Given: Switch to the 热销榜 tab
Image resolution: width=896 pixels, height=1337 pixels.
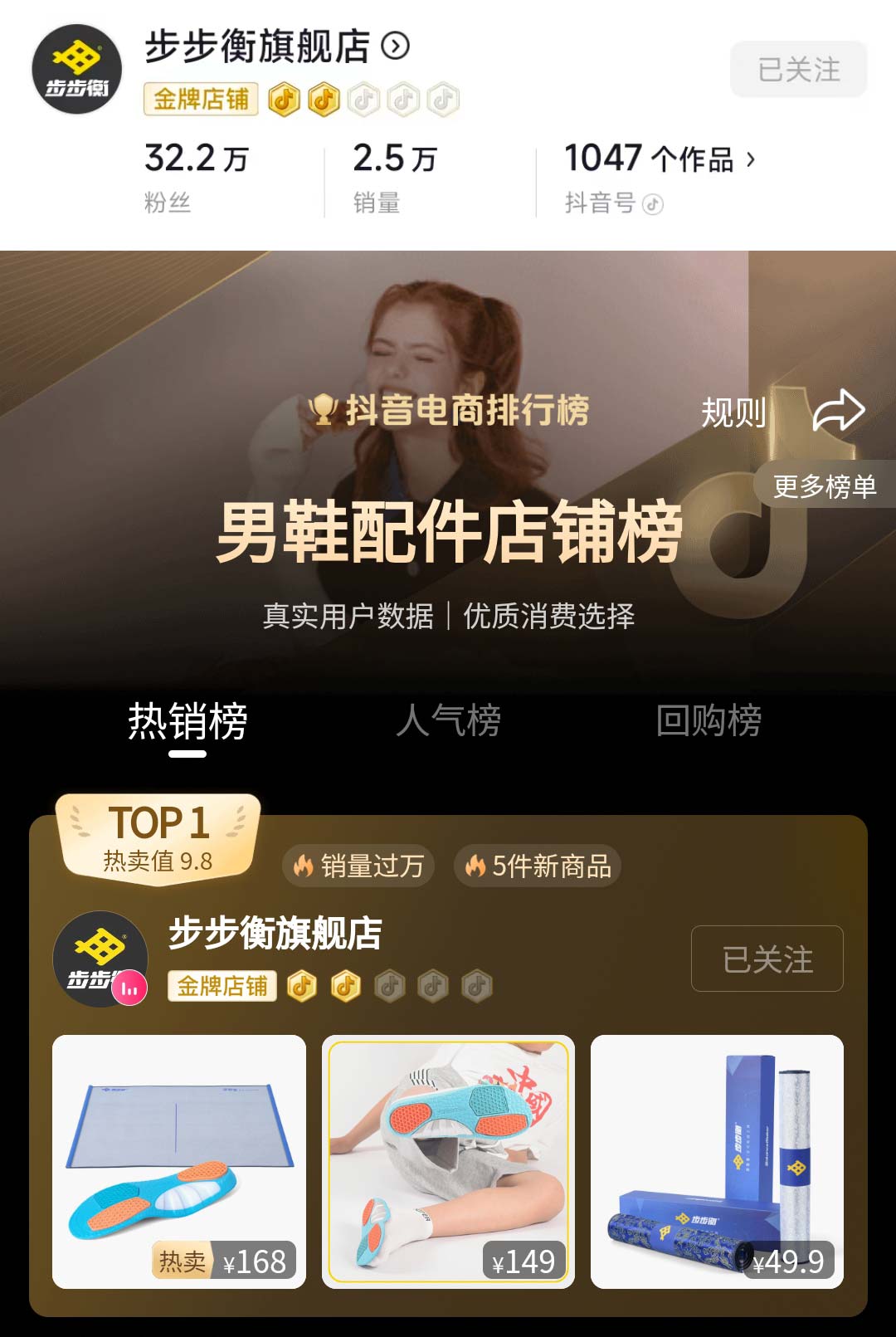Looking at the screenshot, I should [x=187, y=720].
